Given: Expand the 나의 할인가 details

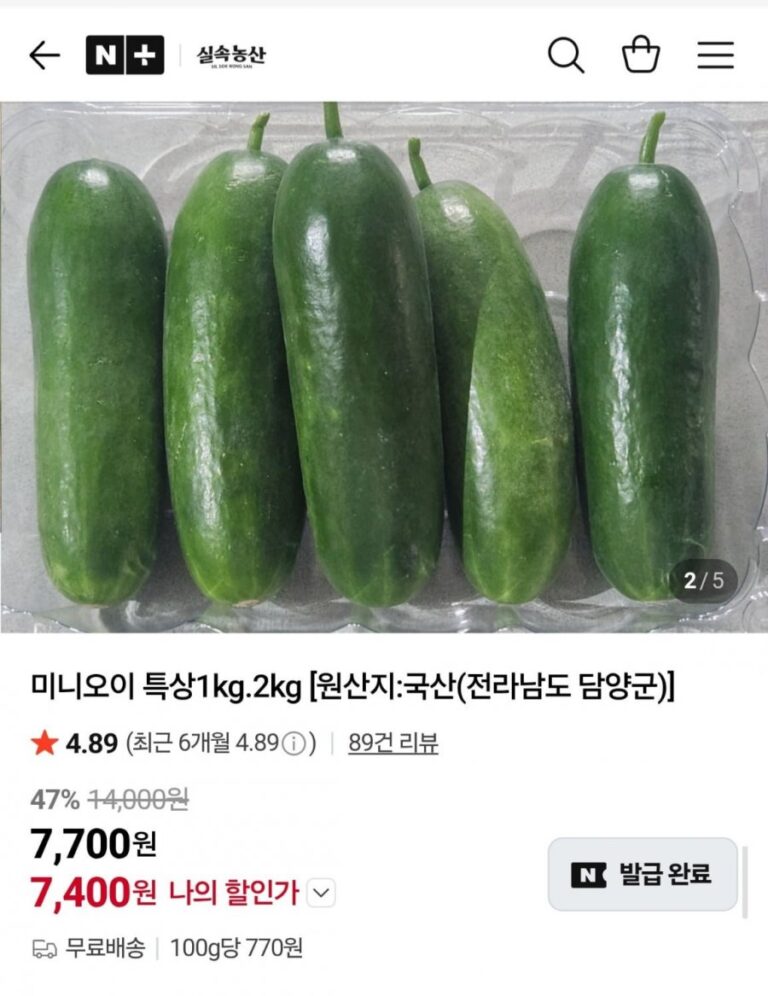Looking at the screenshot, I should tap(321, 893).
